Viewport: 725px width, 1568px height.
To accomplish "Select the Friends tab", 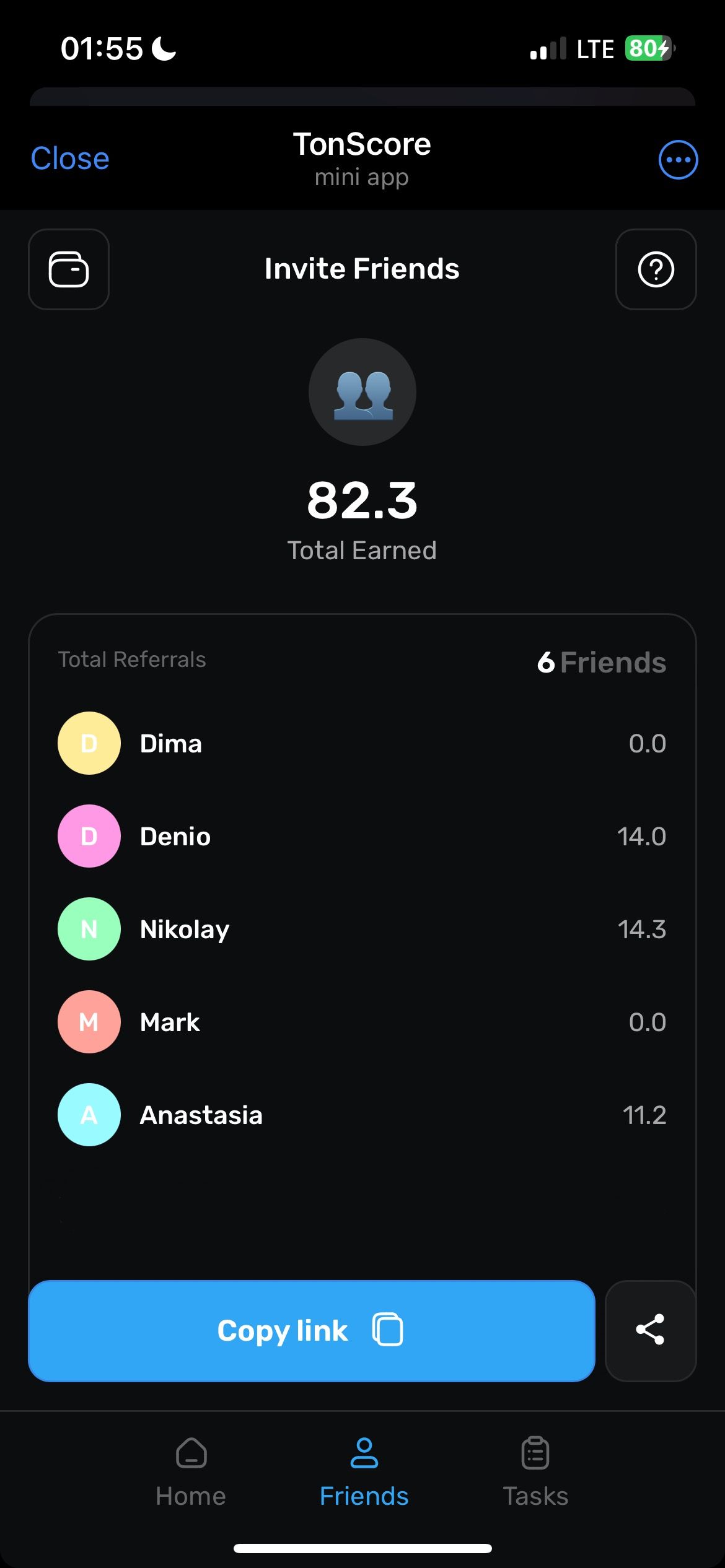I will 364,1471.
